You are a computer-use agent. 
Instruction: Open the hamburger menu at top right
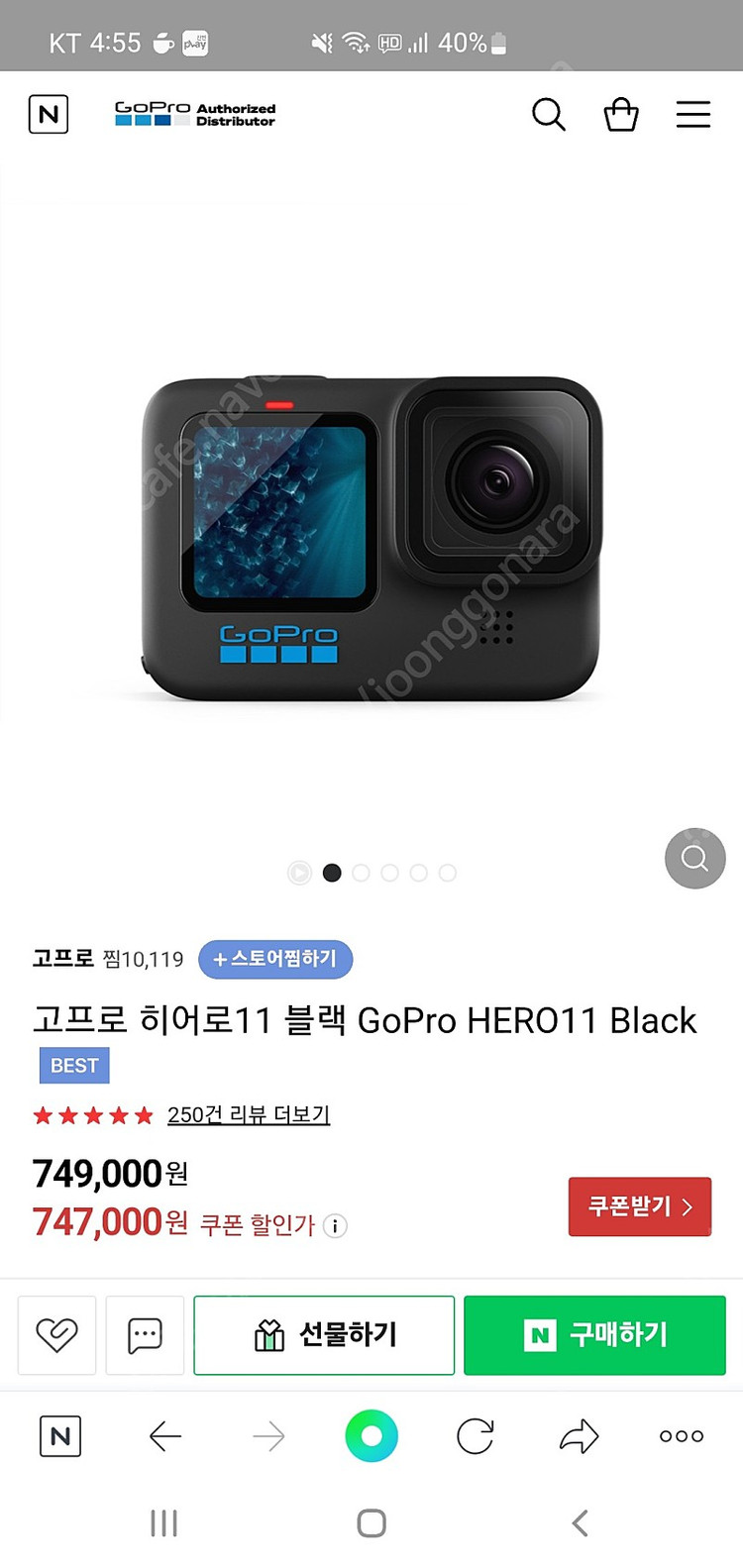(692, 114)
